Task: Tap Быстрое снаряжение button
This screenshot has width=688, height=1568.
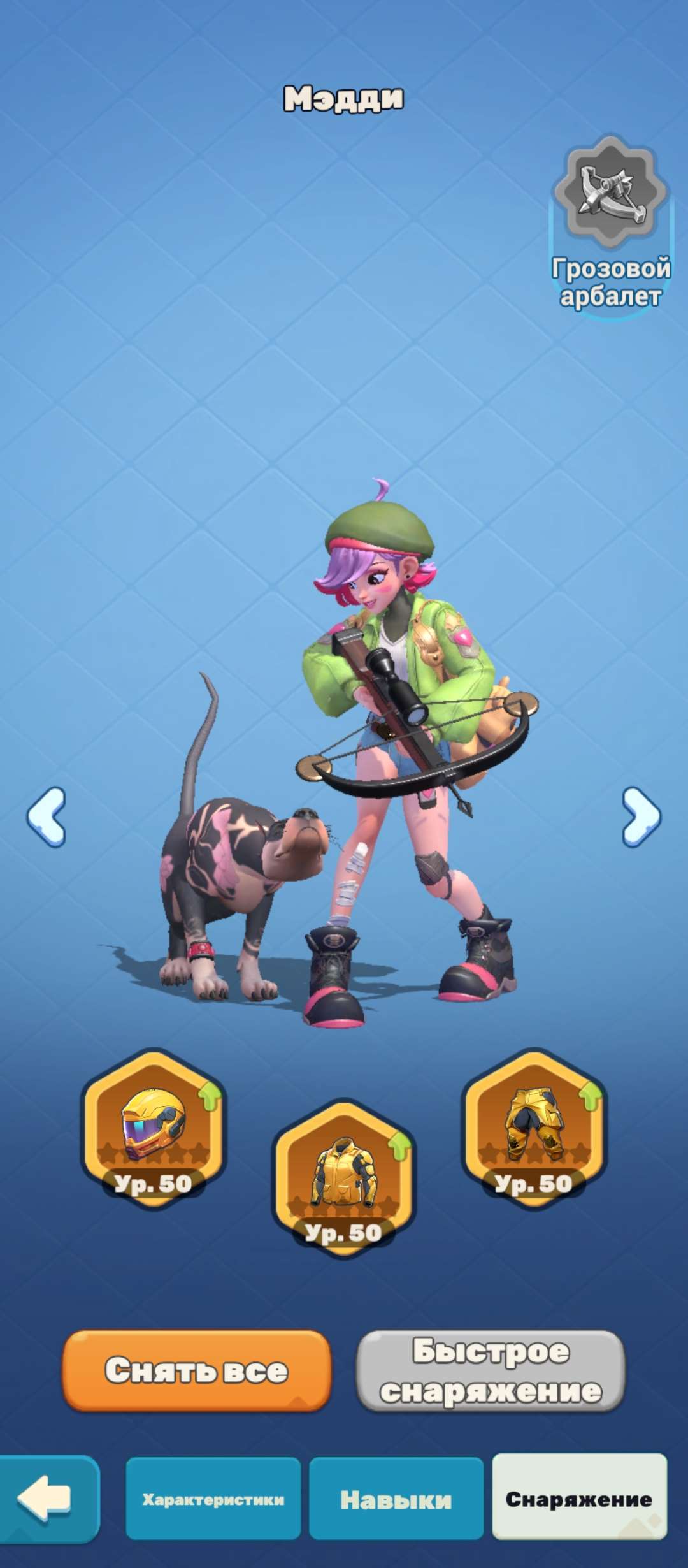Action: pos(491,1370)
